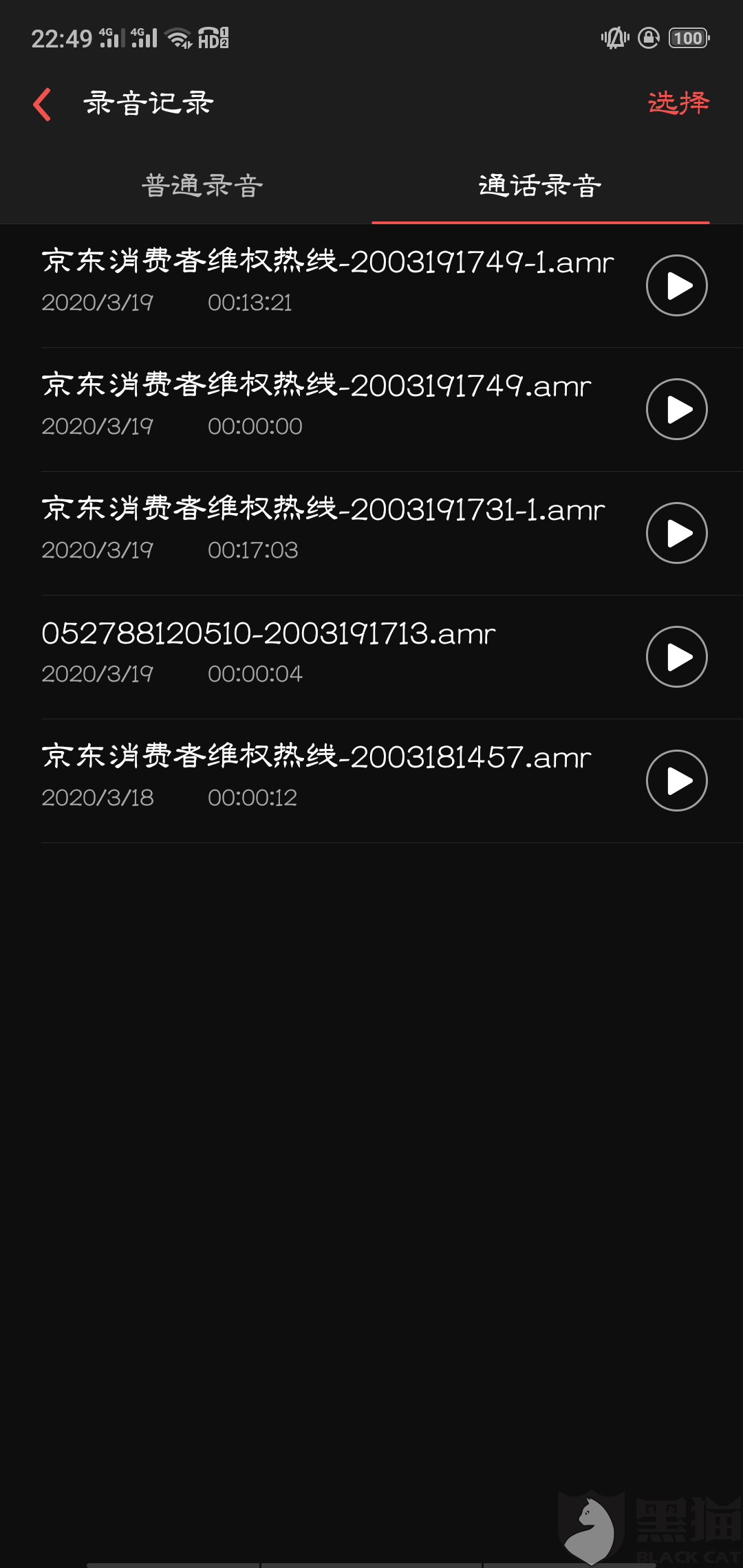
Task: Switch to the 普通录音 tab
Action: point(202,186)
